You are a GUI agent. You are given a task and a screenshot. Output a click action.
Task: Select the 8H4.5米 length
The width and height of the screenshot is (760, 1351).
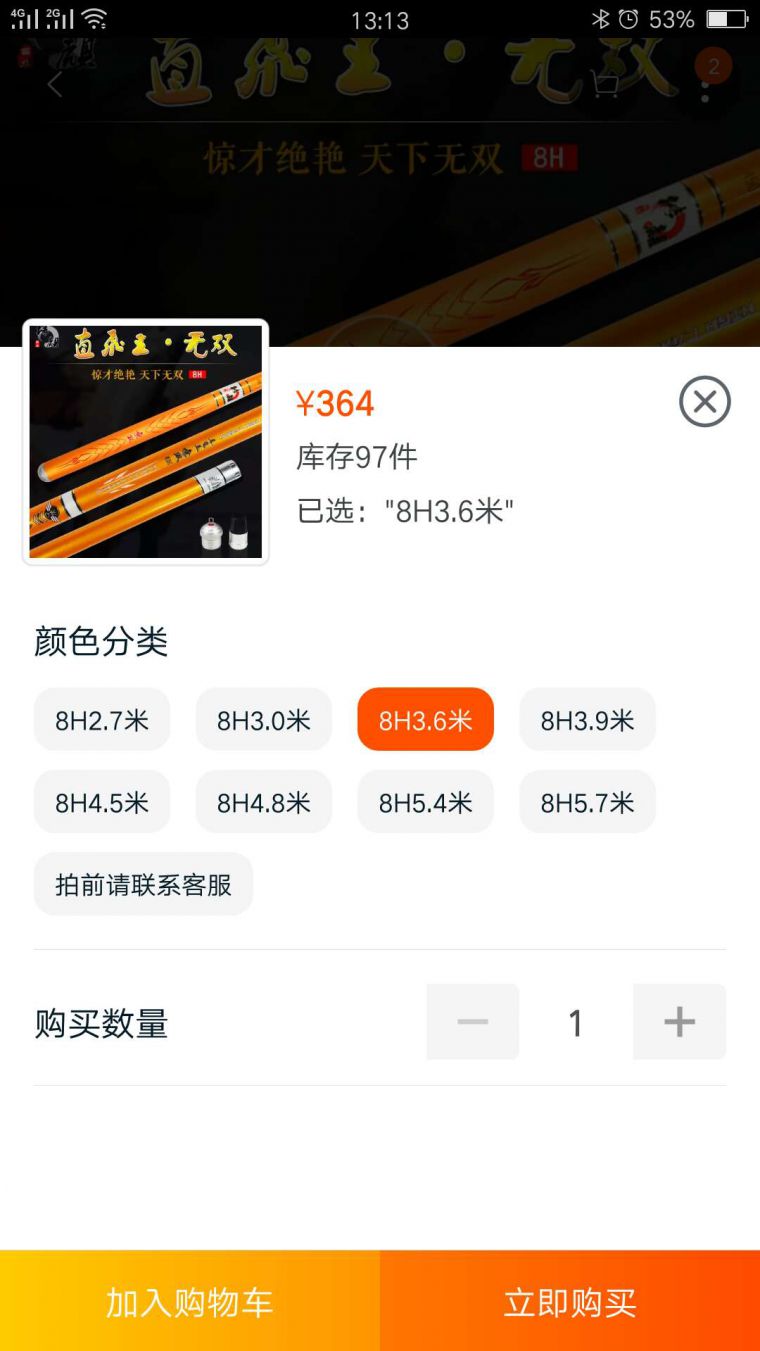[102, 802]
